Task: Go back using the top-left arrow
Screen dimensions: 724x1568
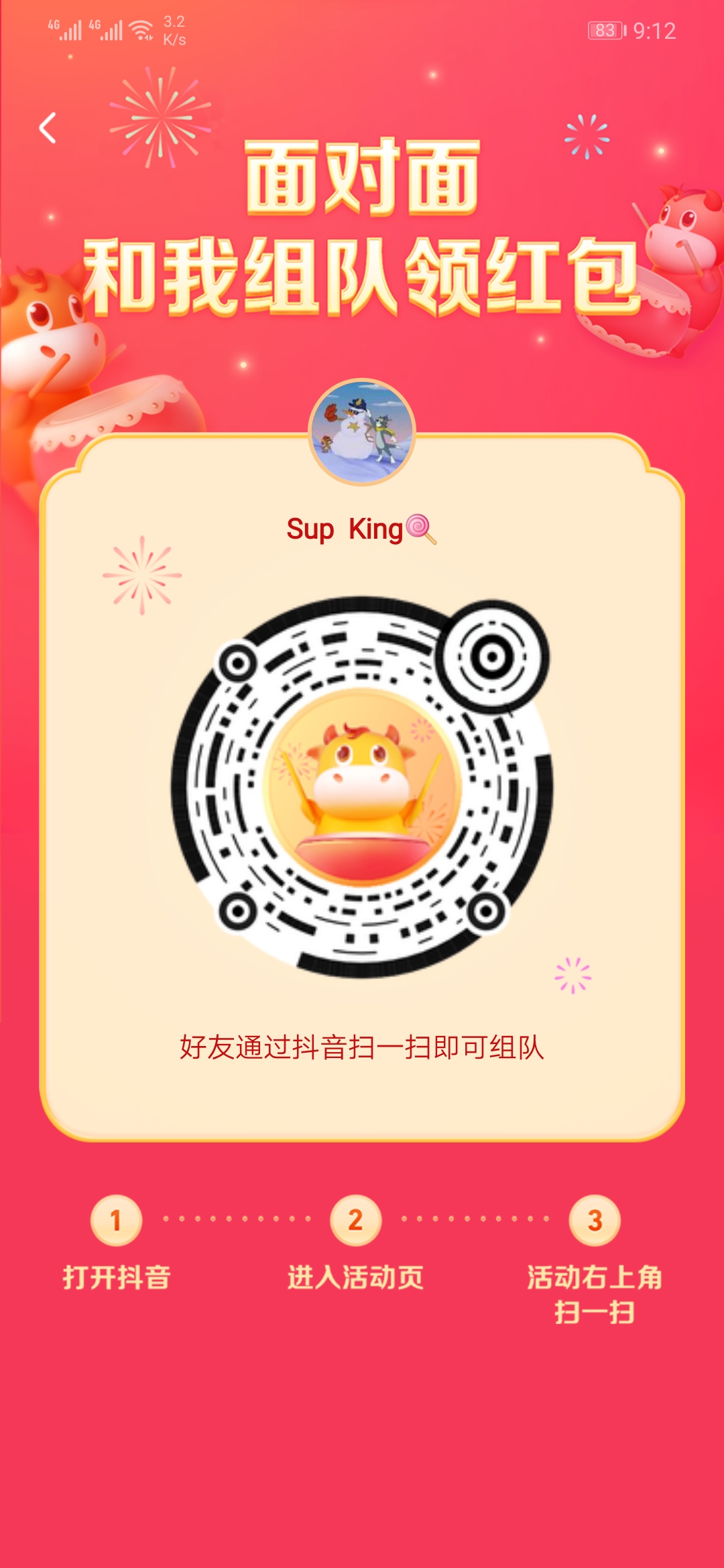Action: pyautogui.click(x=48, y=128)
